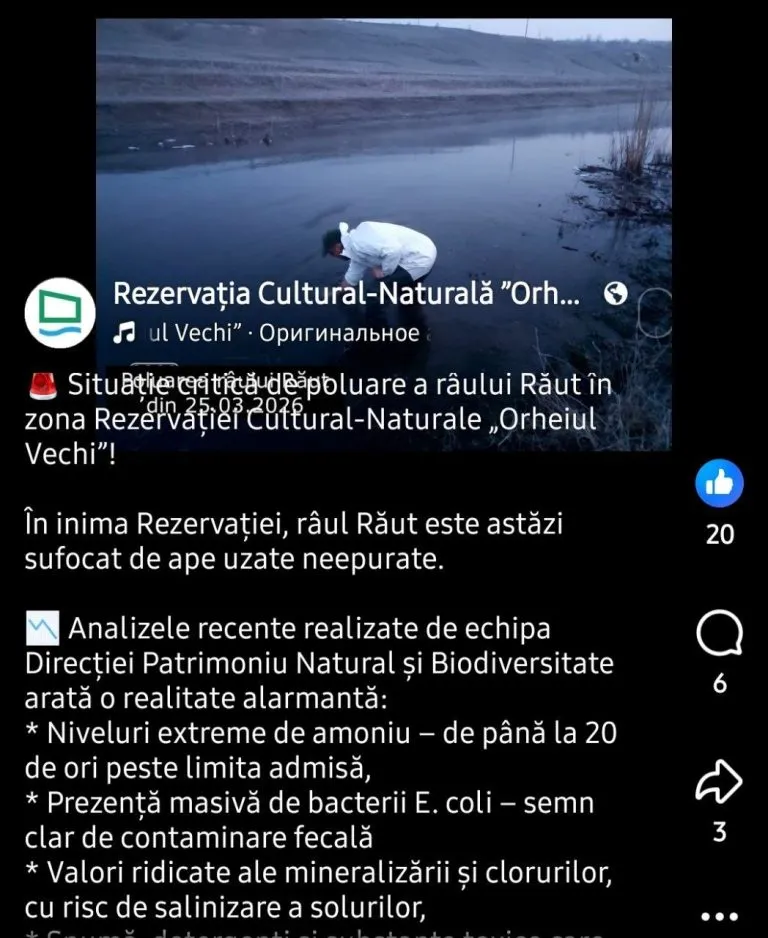Open the Rezervația Cultural-Naturală profile picture
This screenshot has width=768, height=938.
coord(60,313)
